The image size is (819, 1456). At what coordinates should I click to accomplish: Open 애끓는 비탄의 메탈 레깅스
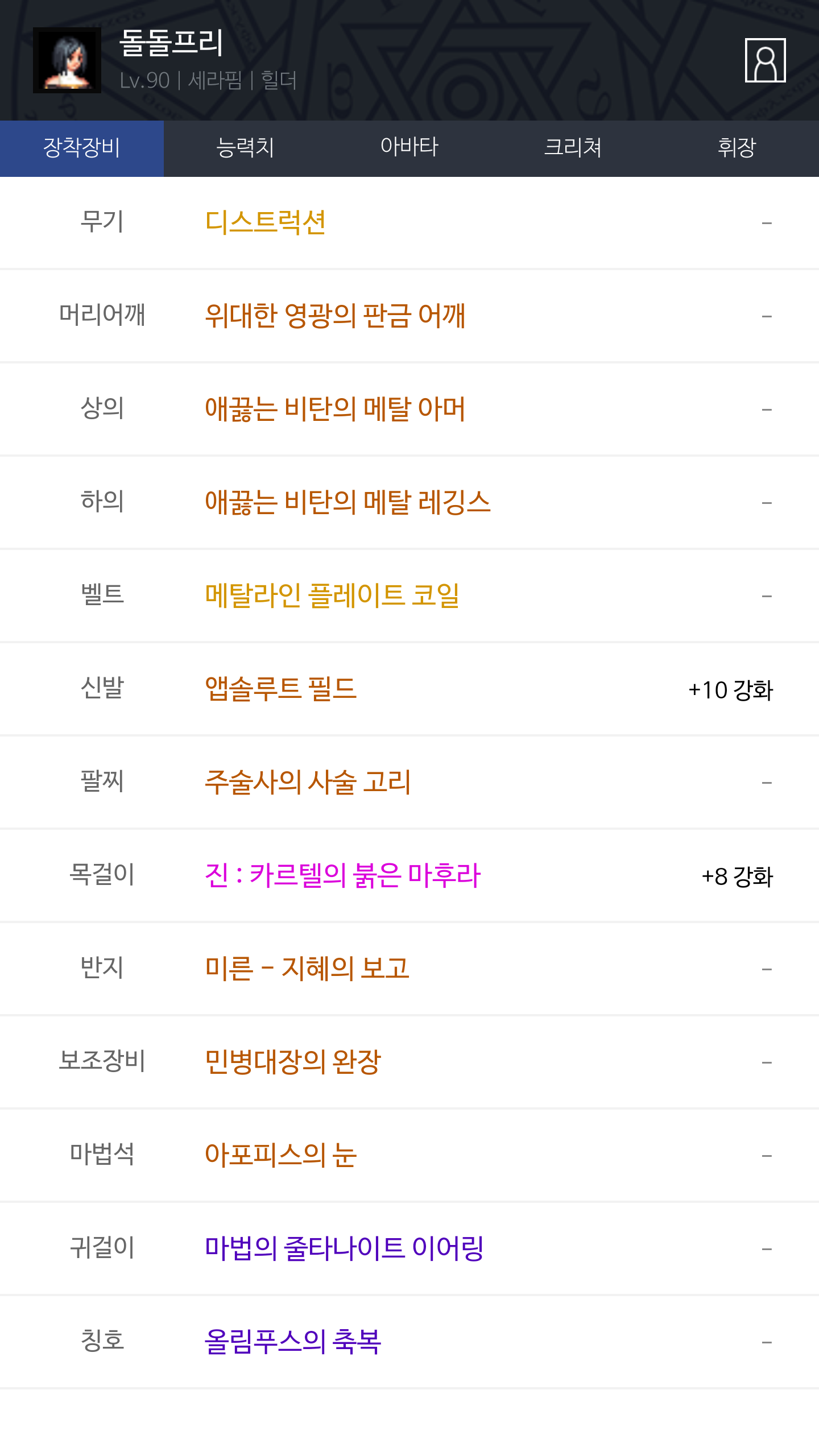pyautogui.click(x=348, y=502)
